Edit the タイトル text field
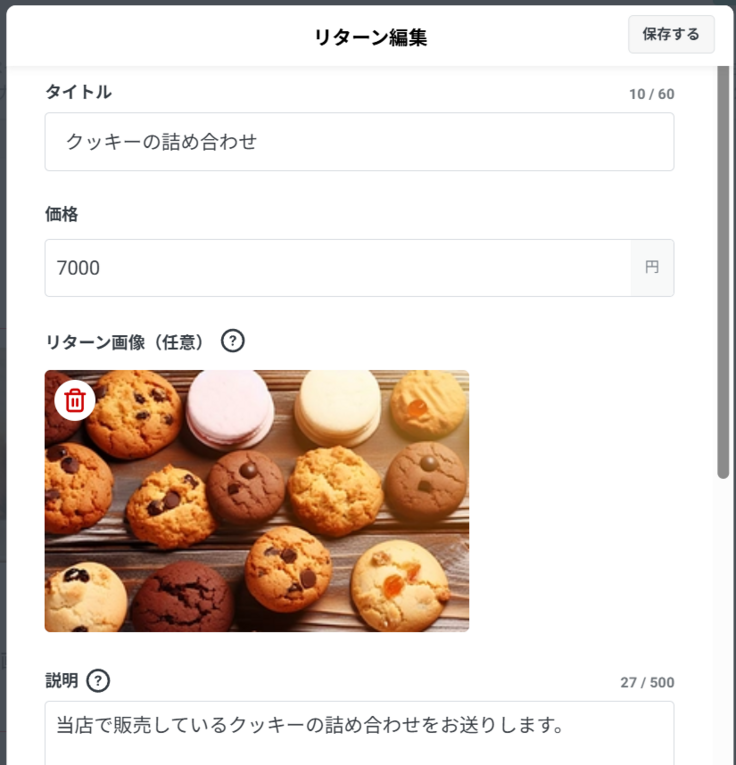 (359, 142)
